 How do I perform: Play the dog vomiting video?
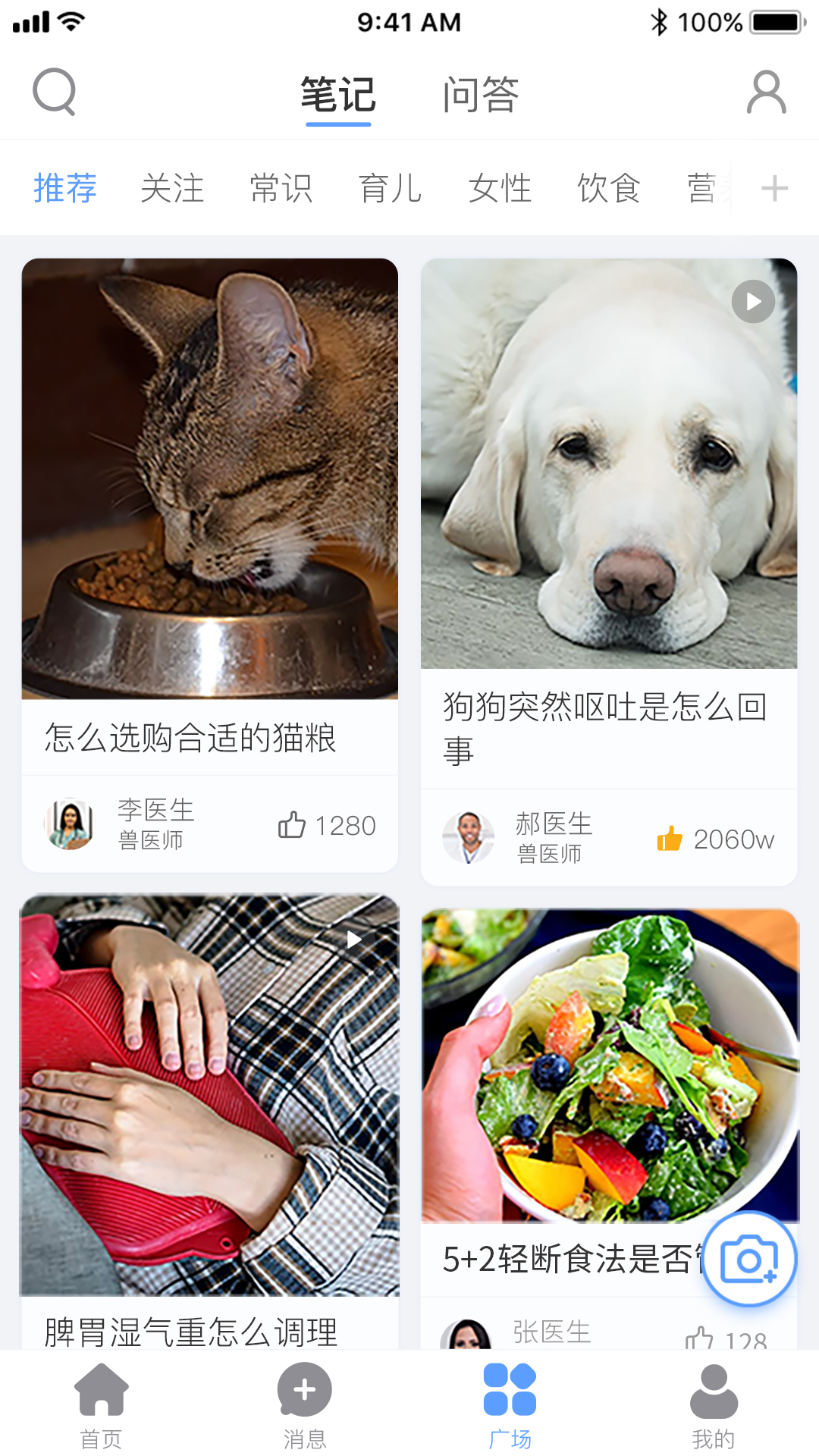coord(752,301)
